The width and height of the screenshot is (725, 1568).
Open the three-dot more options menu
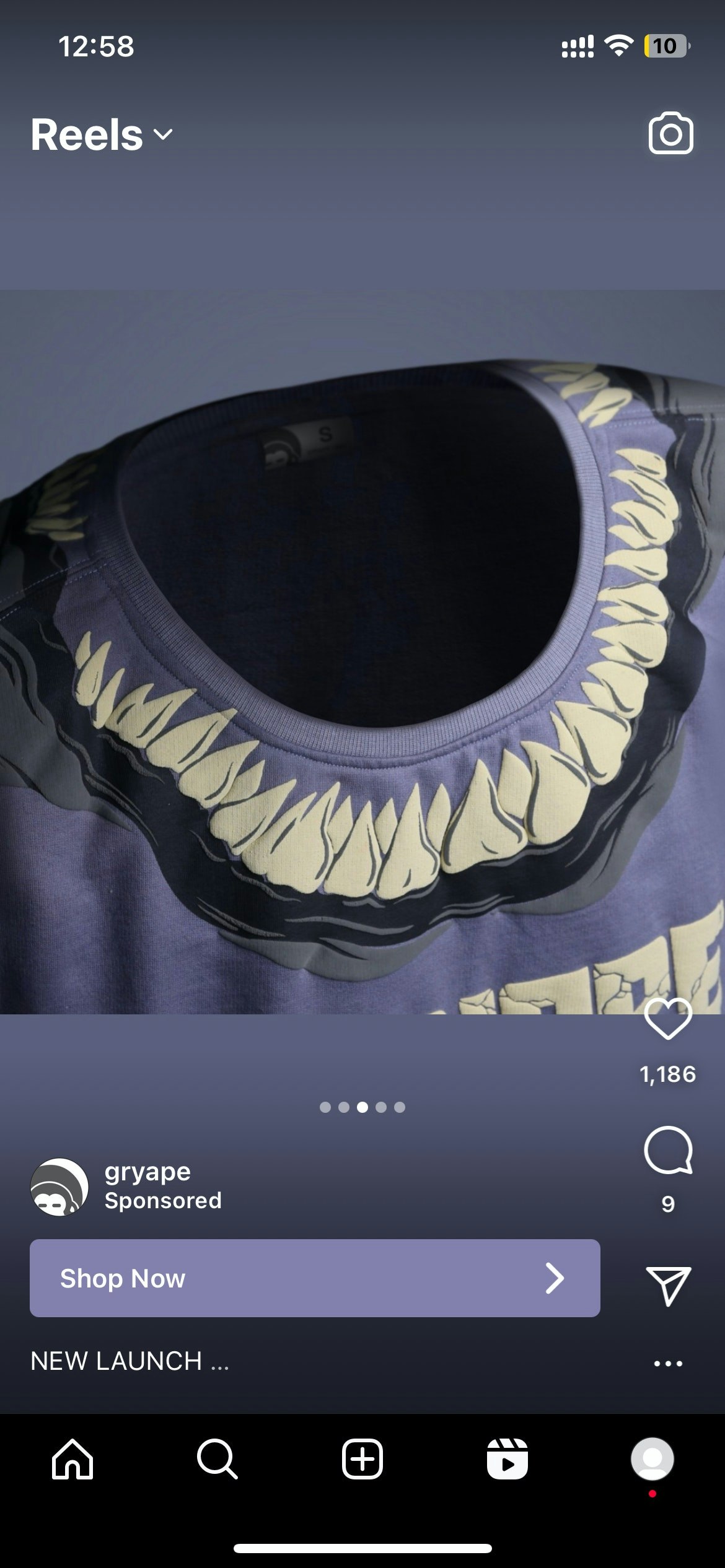tap(668, 1363)
